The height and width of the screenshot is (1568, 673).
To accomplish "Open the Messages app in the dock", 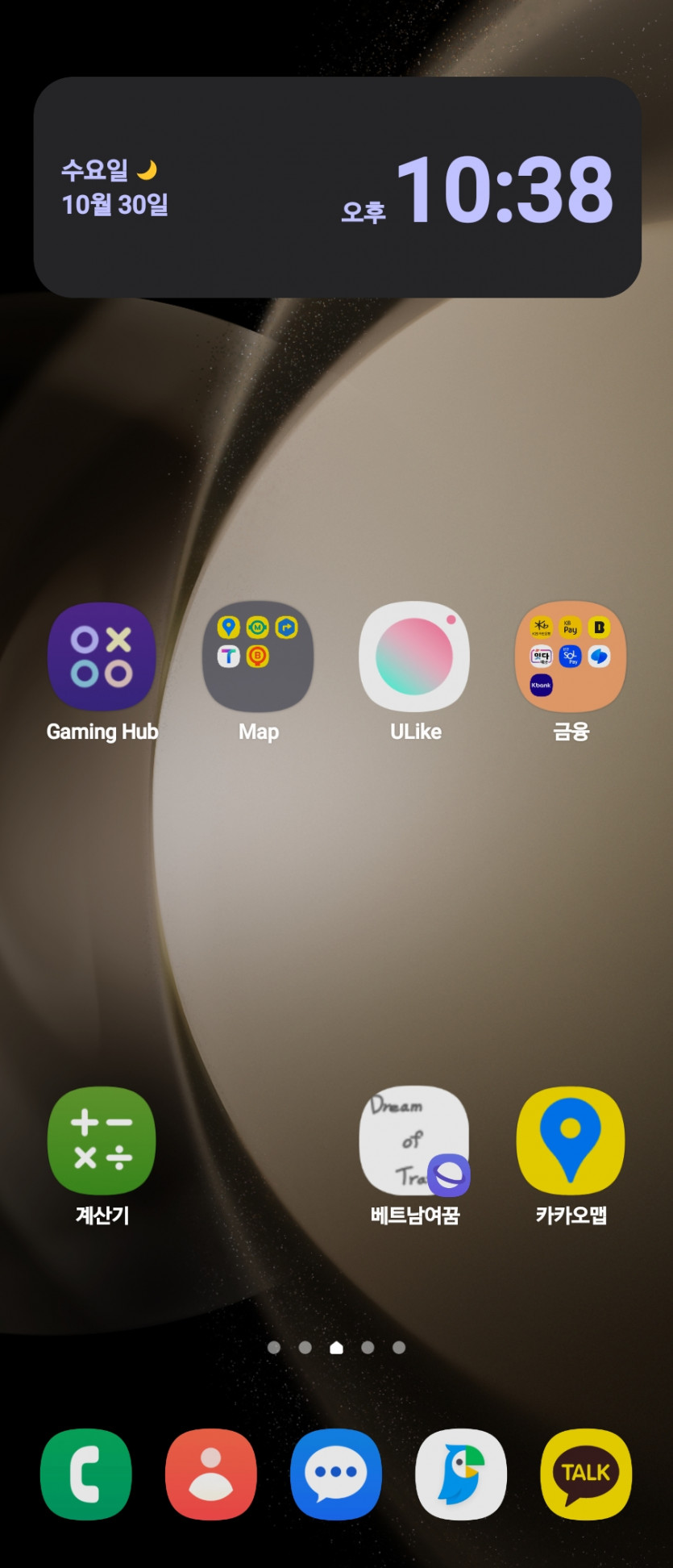I will pos(336,1474).
